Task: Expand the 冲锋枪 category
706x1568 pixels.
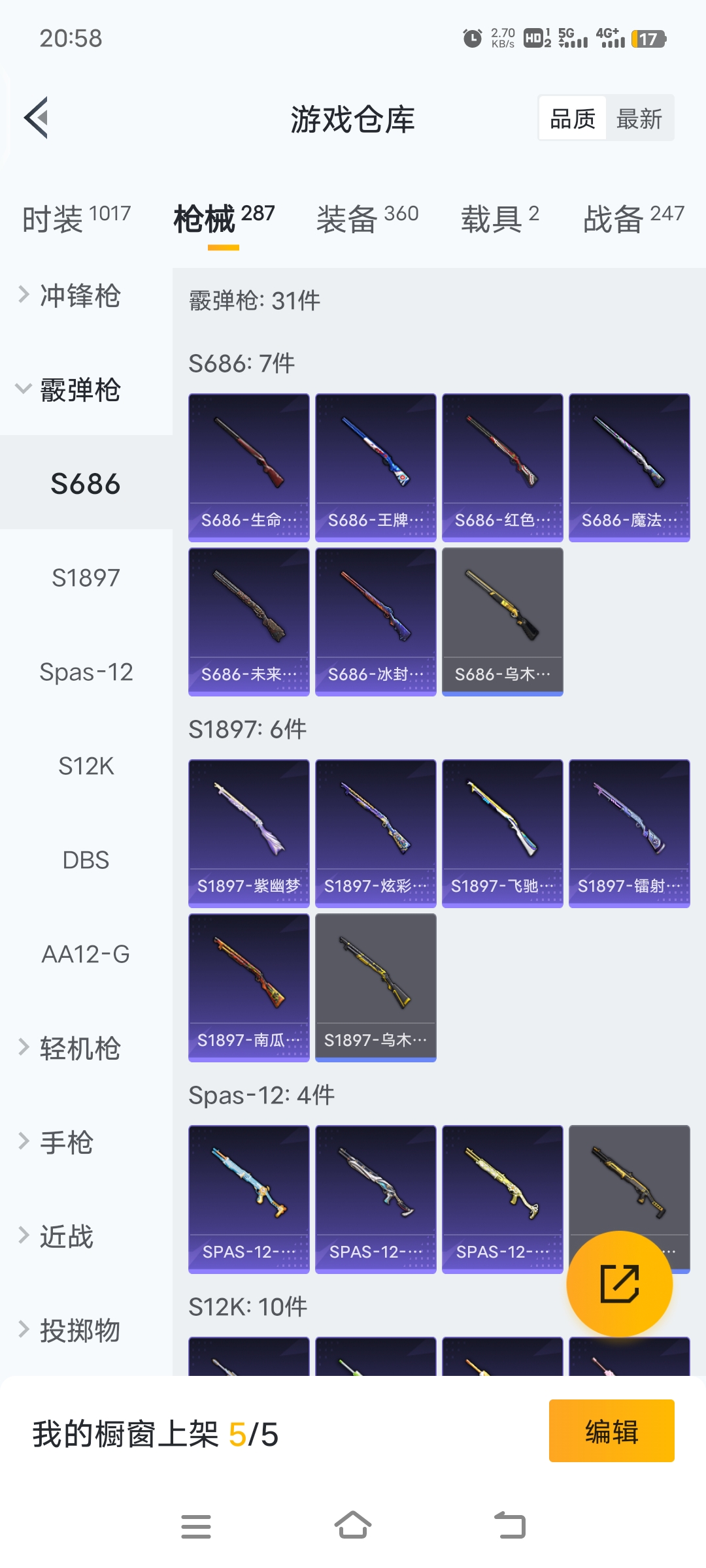Action: tap(80, 296)
